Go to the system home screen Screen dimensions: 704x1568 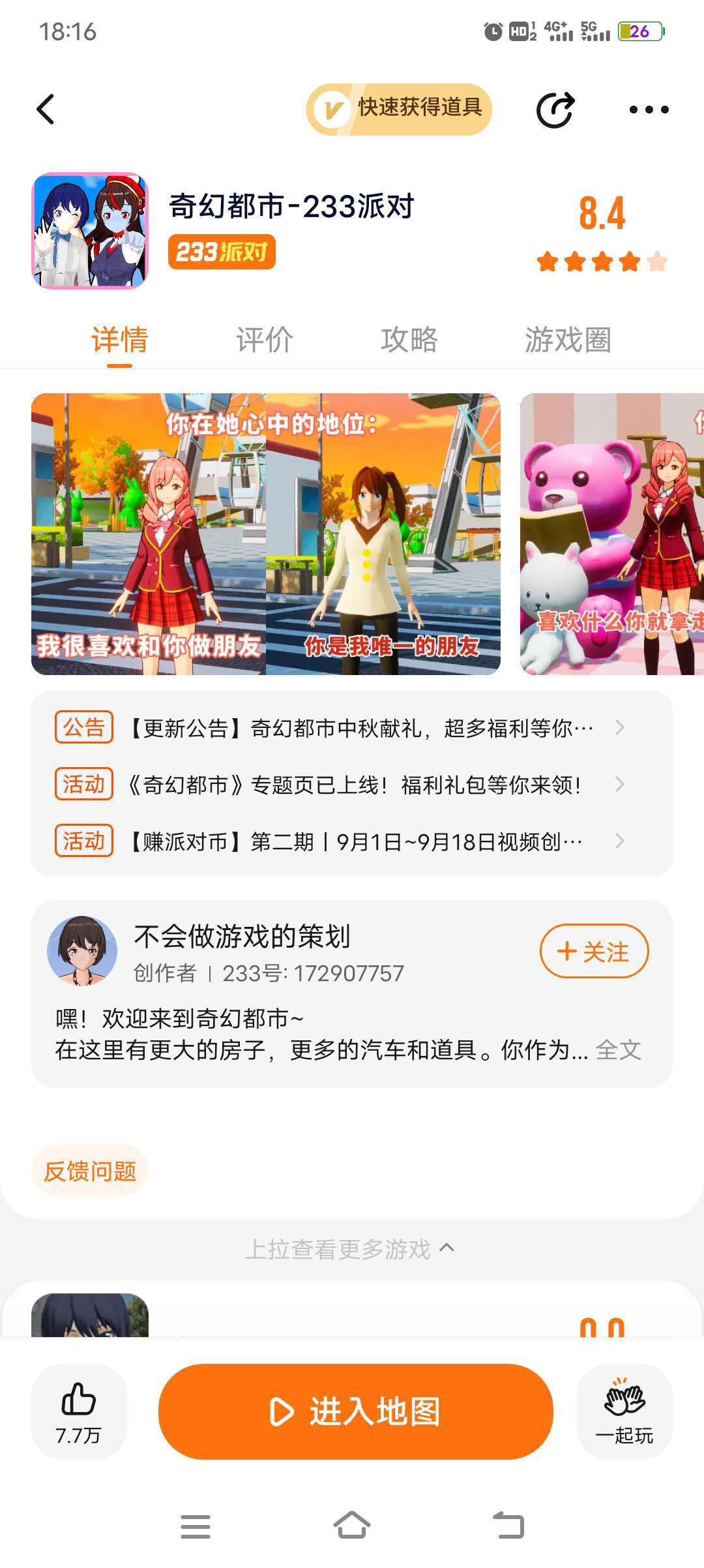click(352, 1526)
